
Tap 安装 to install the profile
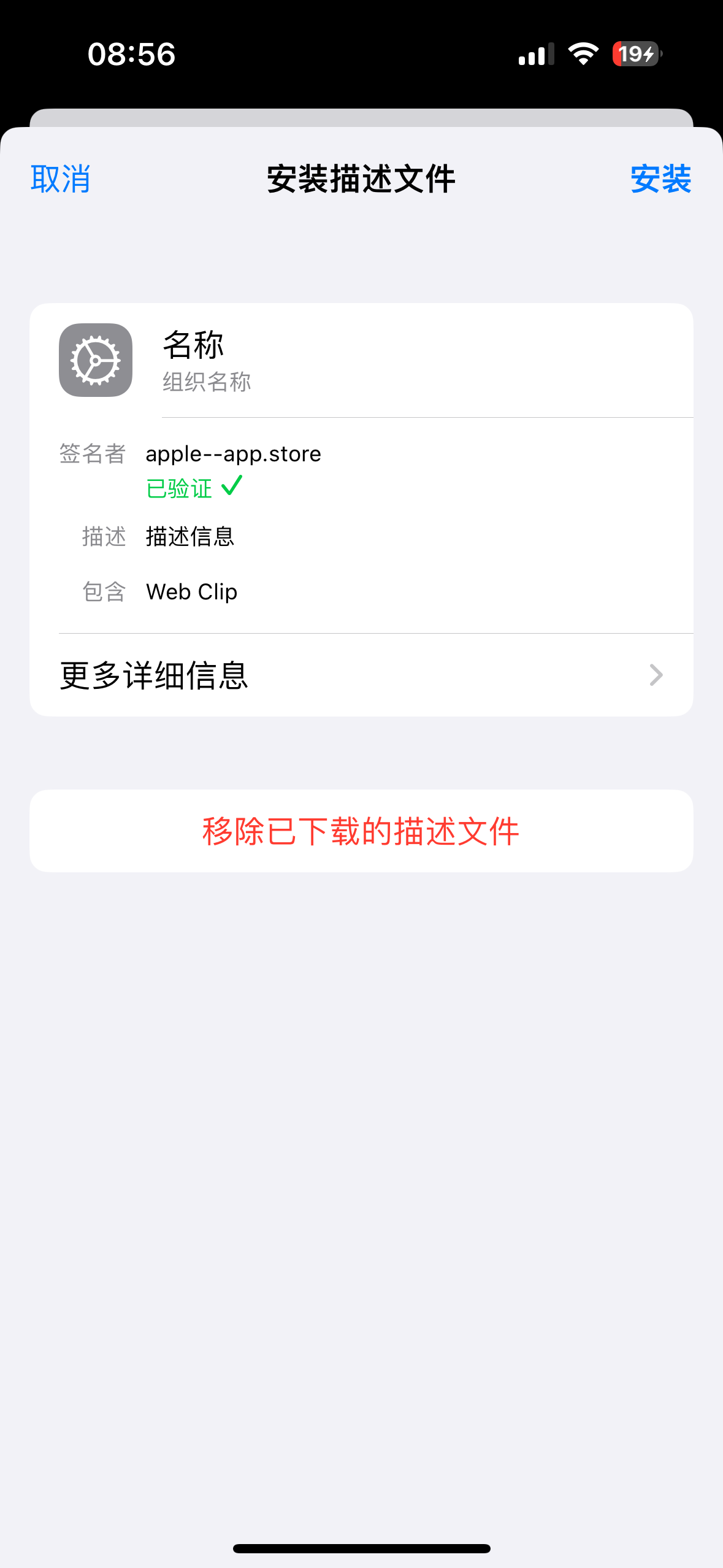[660, 179]
